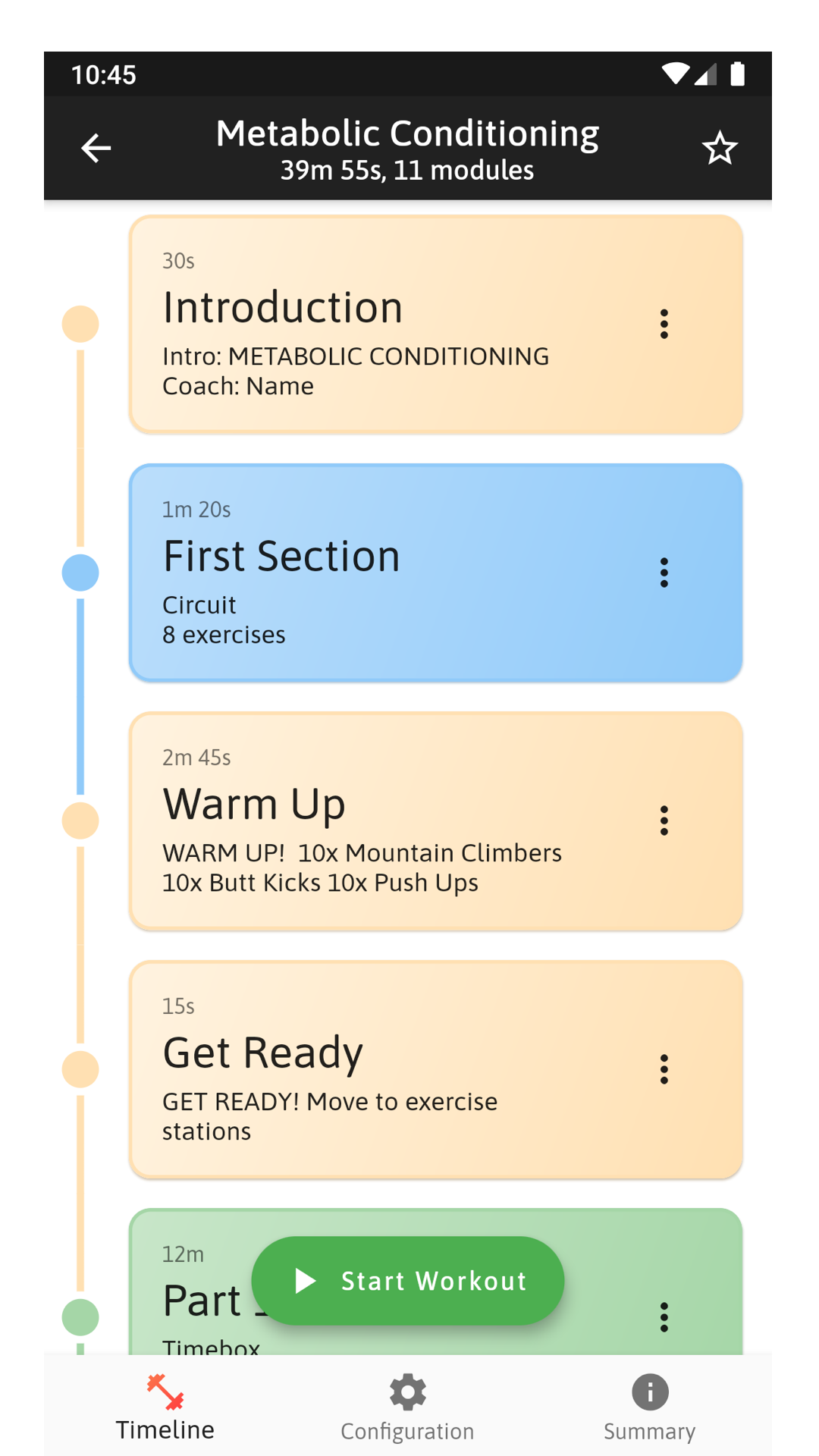This screenshot has height=1456, width=819.
Task: Favorite this workout with the star
Action: 719,148
